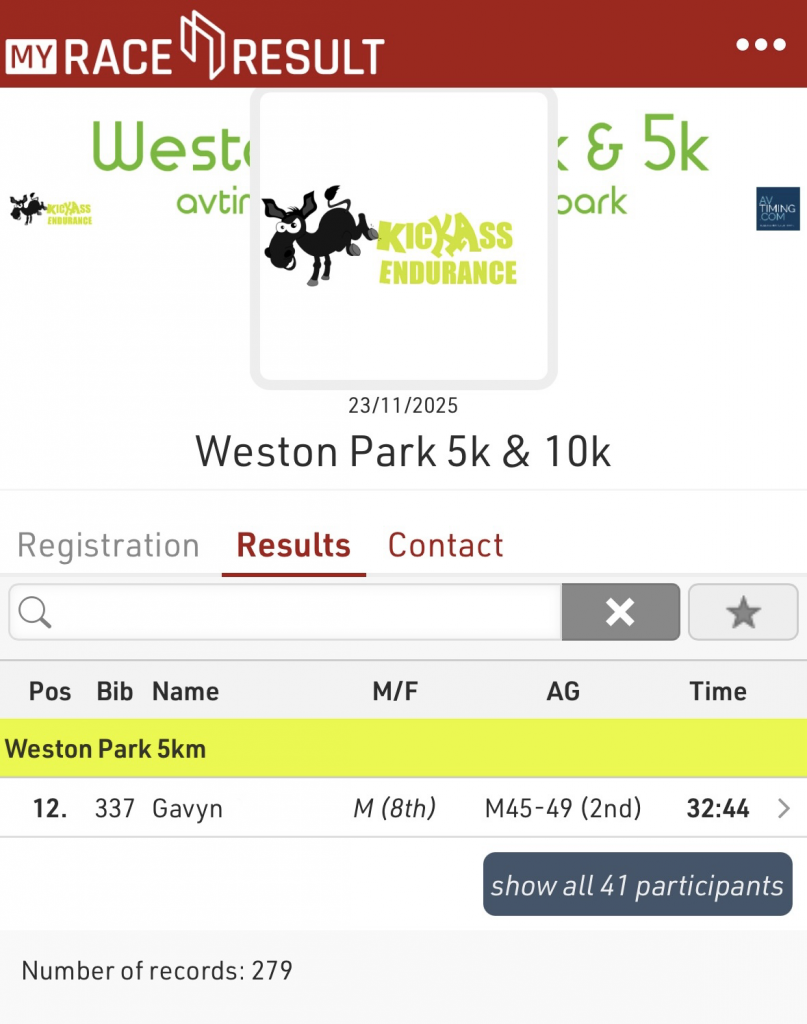This screenshot has height=1024, width=807.
Task: Tap the participant search field
Action: [x=300, y=612]
